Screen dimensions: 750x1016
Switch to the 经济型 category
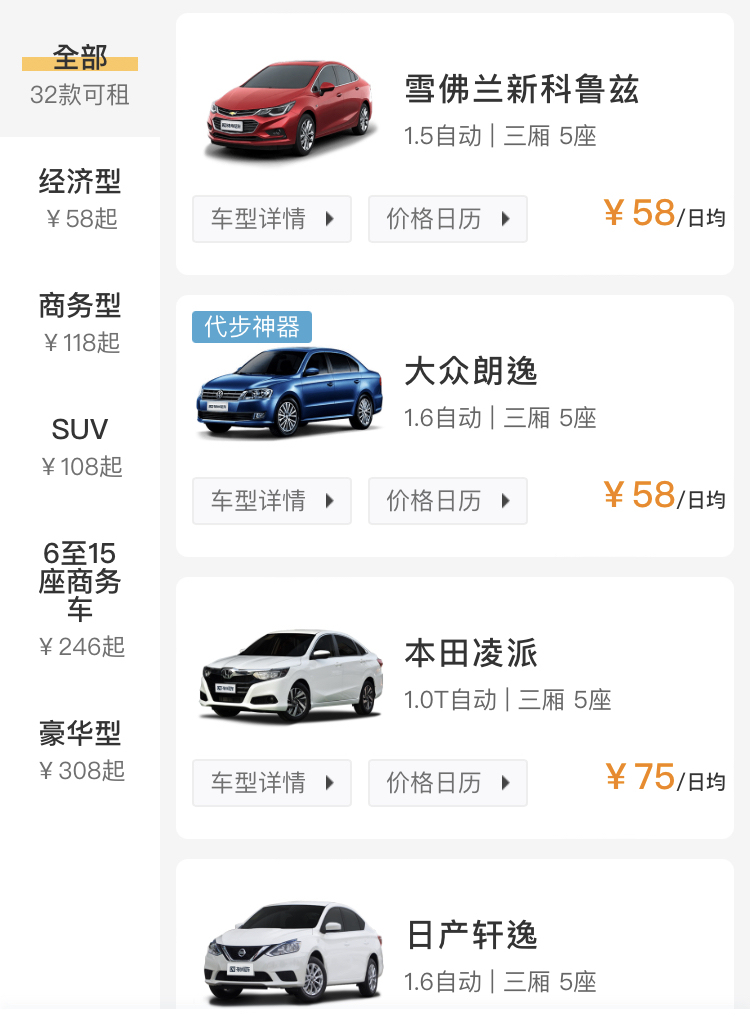[80, 198]
